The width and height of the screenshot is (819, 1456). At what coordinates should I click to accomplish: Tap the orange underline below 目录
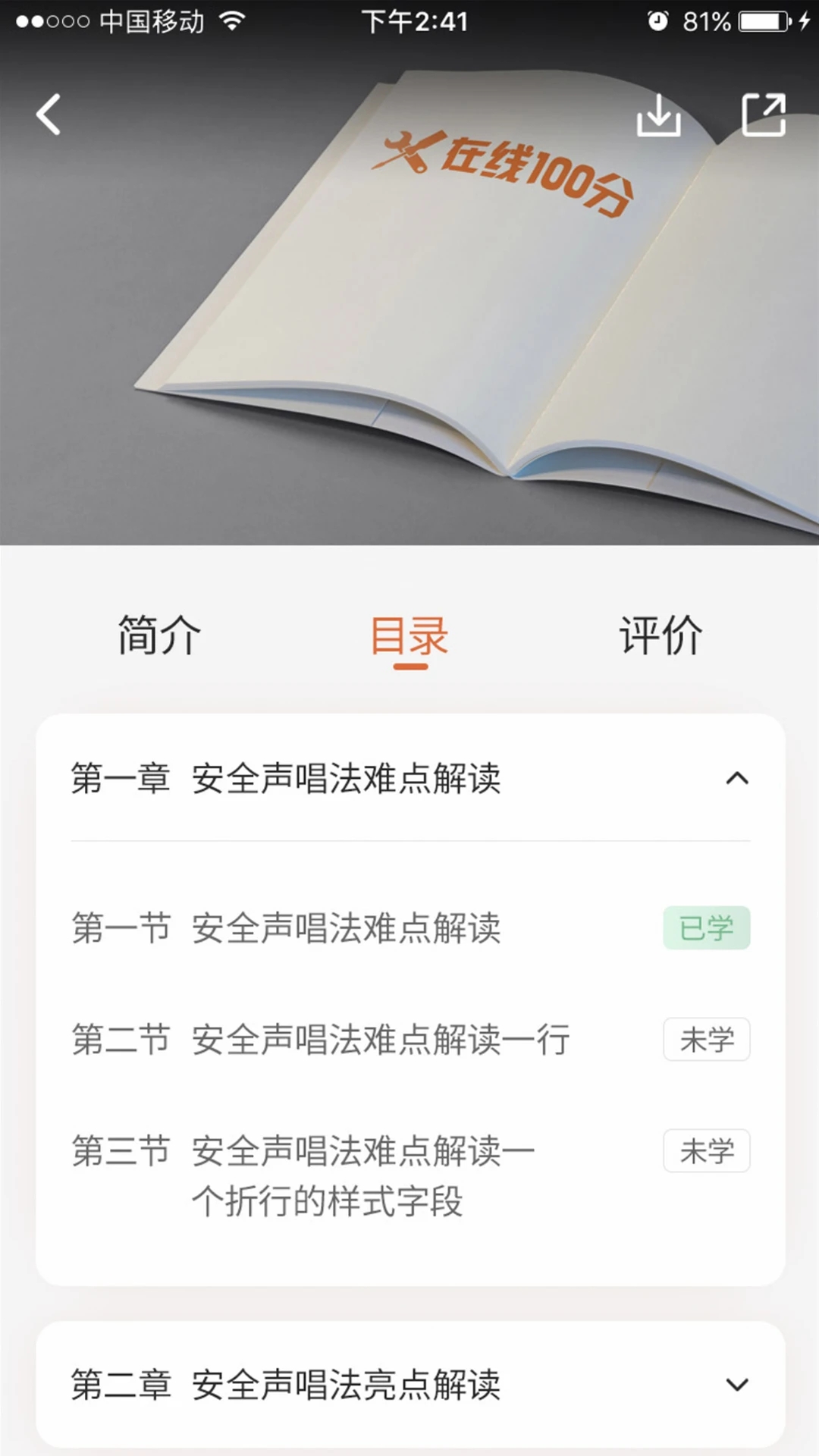(409, 667)
